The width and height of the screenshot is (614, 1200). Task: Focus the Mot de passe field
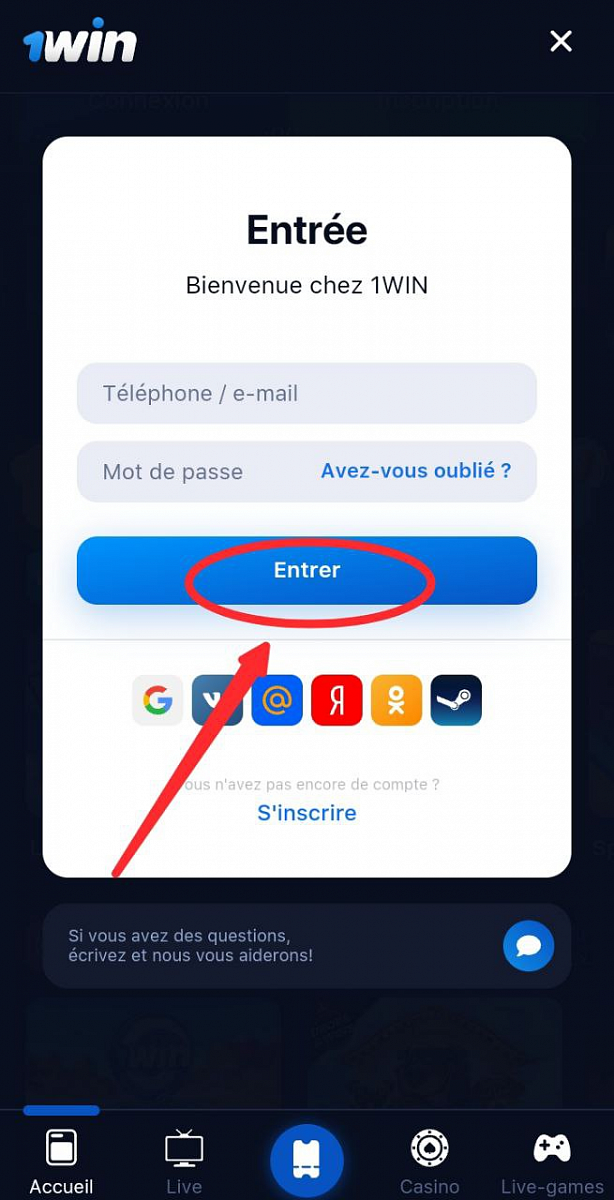307,471
